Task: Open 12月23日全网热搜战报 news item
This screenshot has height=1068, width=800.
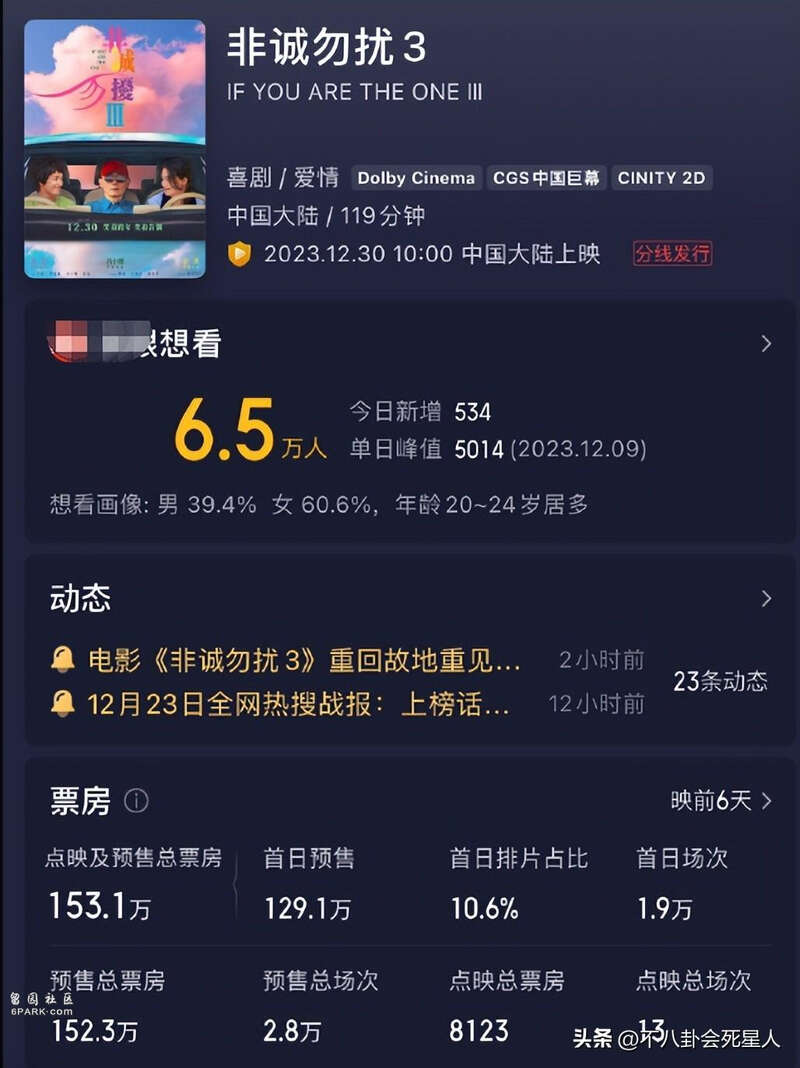Action: click(x=299, y=704)
